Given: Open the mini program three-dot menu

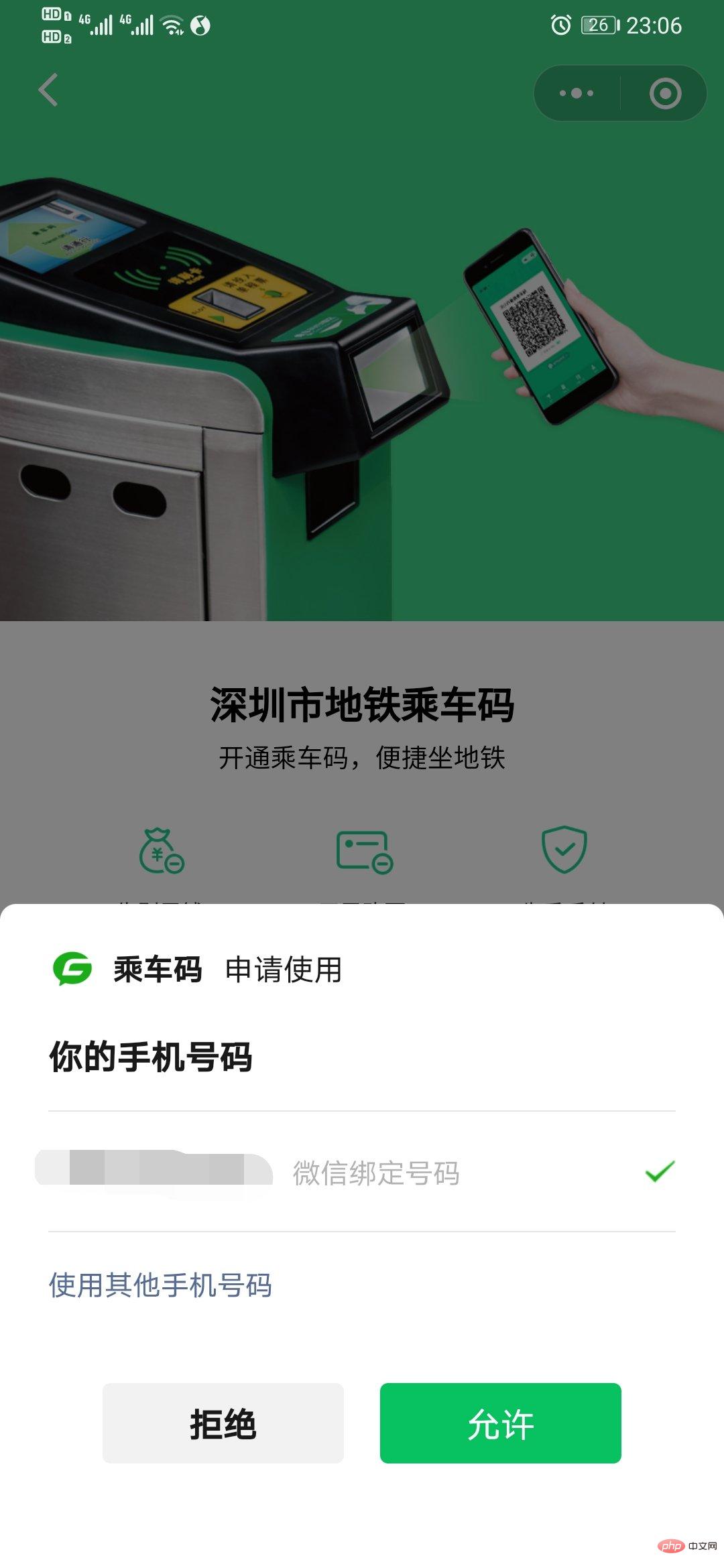Looking at the screenshot, I should tap(577, 93).
